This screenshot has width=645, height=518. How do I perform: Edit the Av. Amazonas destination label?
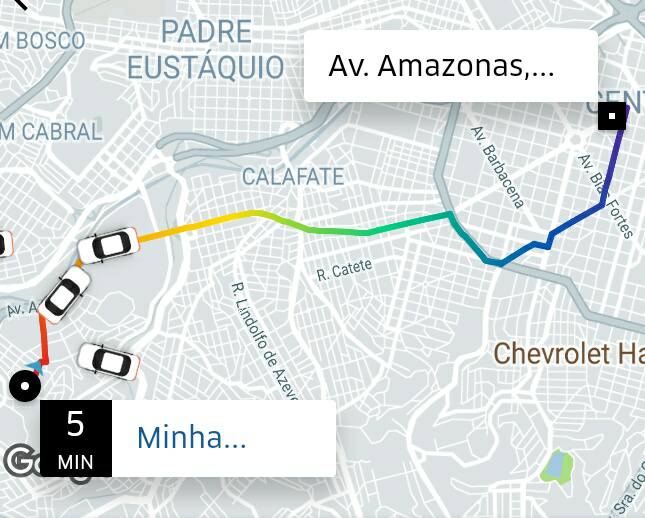click(450, 67)
